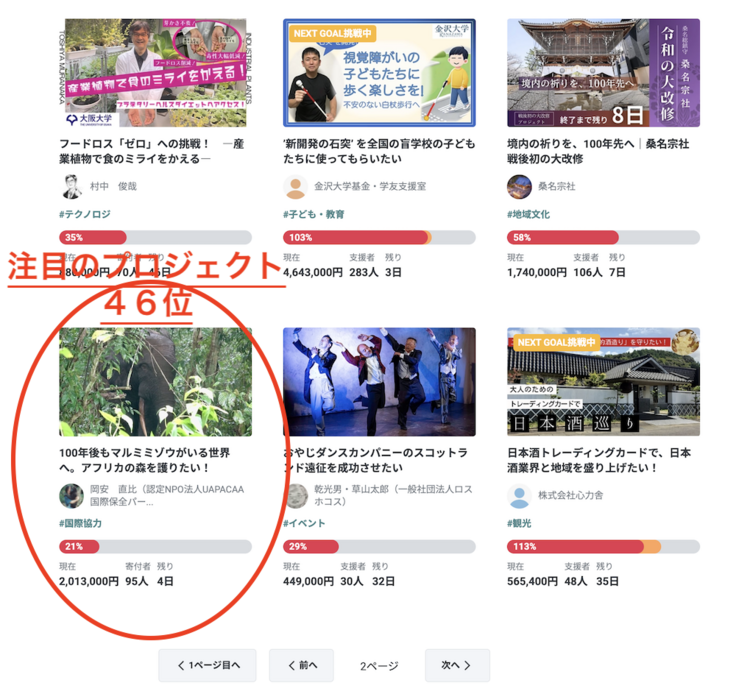Image resolution: width=736 pixels, height=694 pixels.
Task: Select the #子ども・教育 category tag
Action: [314, 214]
